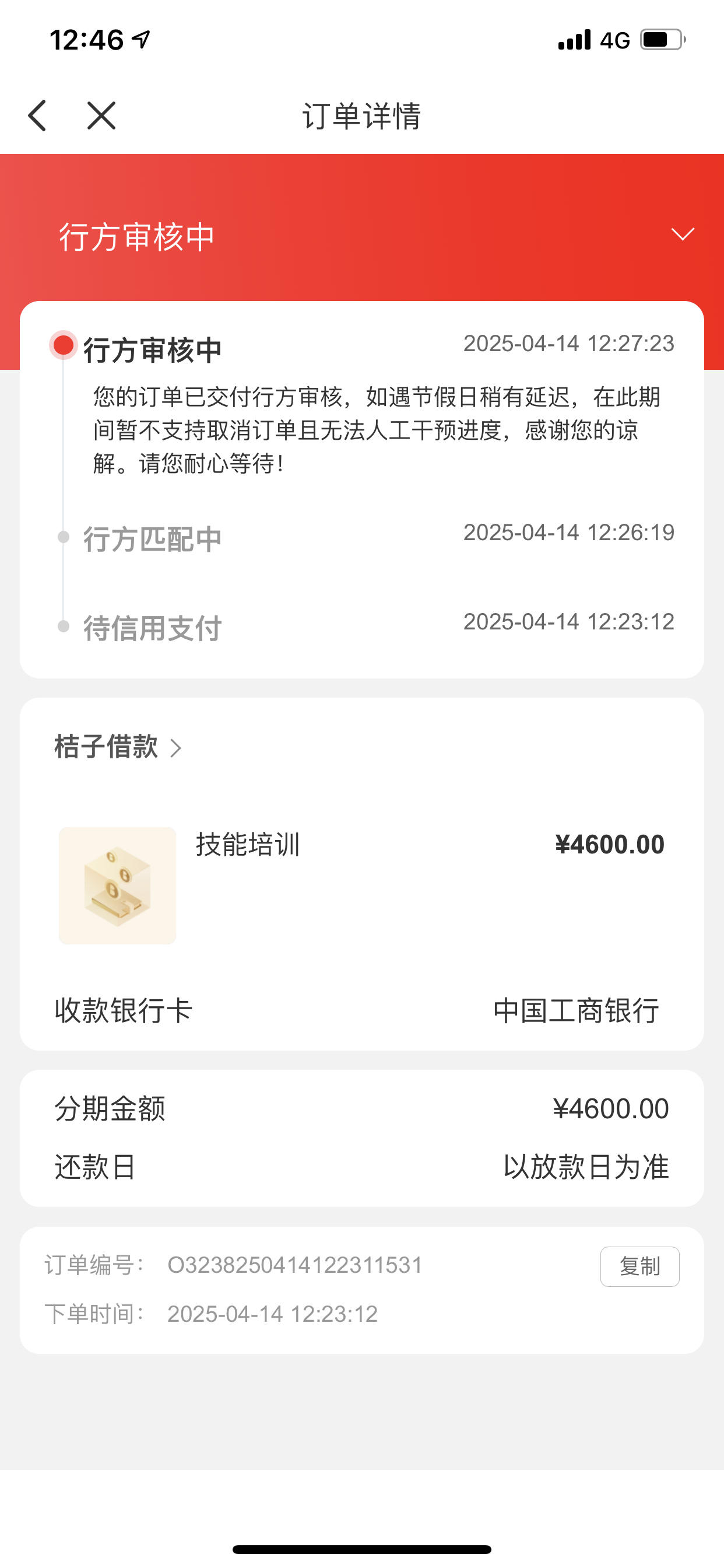Viewport: 724px width, 1568px height.
Task: Open the 桔子借款 link
Action: point(118,747)
